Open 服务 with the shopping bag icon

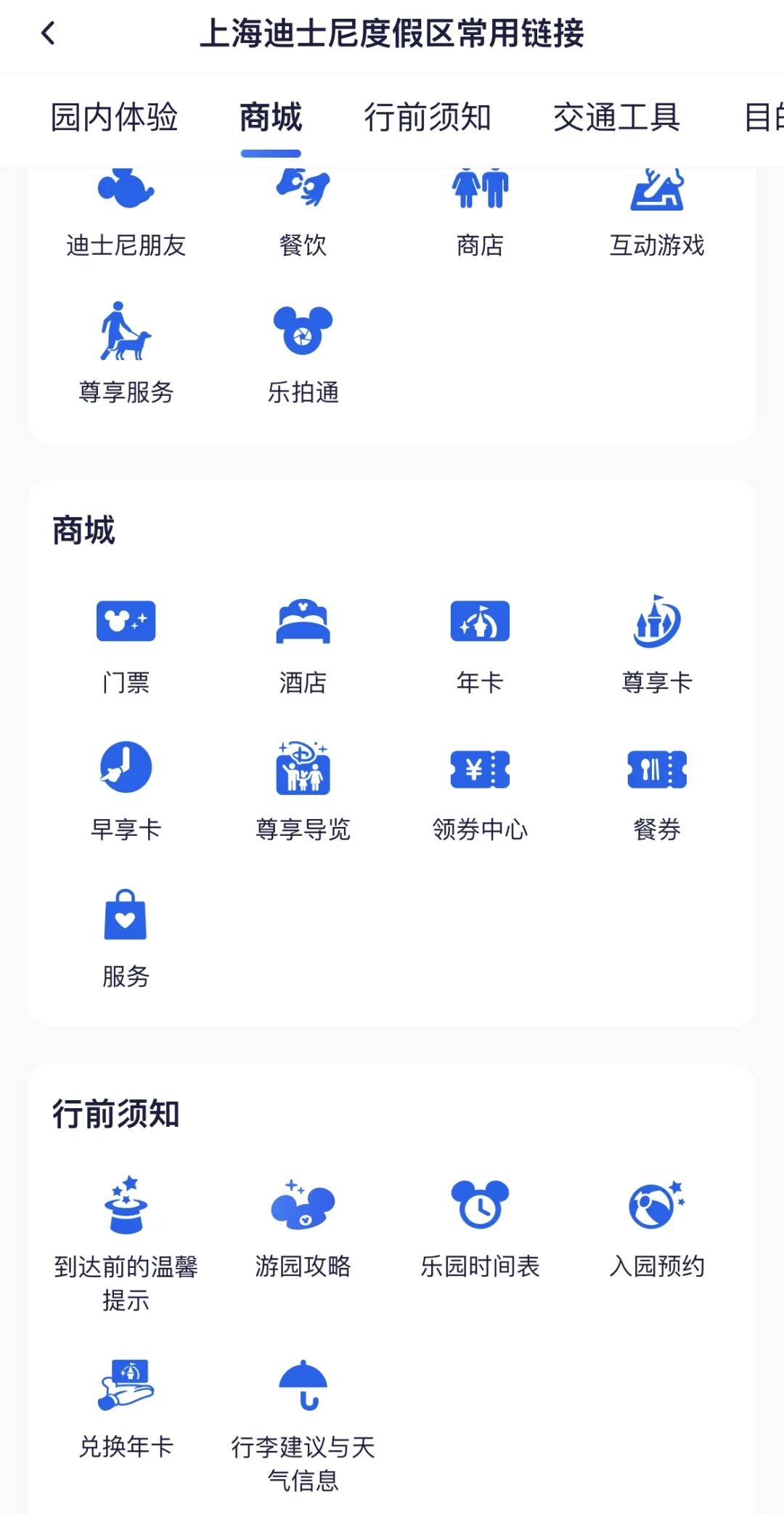(x=126, y=938)
